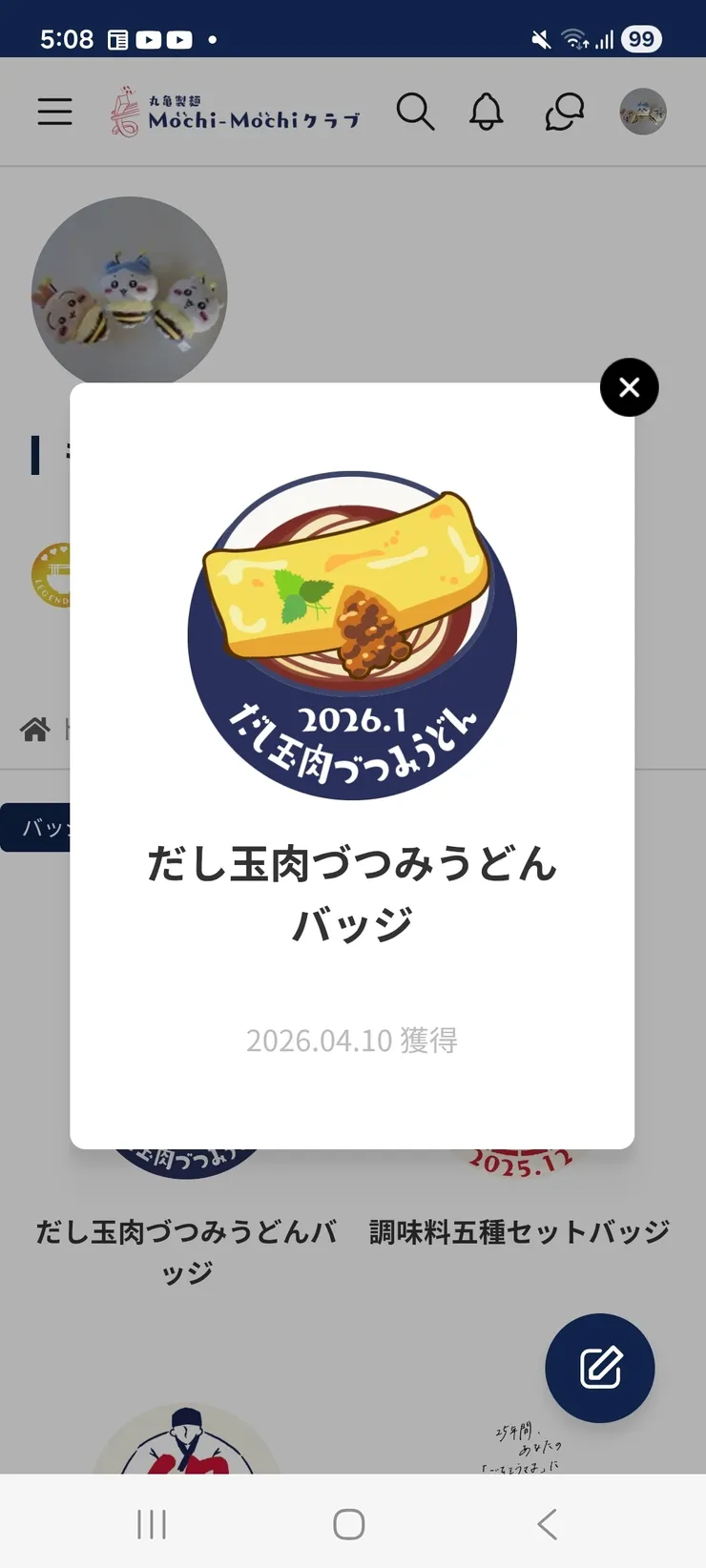Tap the Wi-Fi icon in status bar
706x1568 pixels.
pos(572,39)
